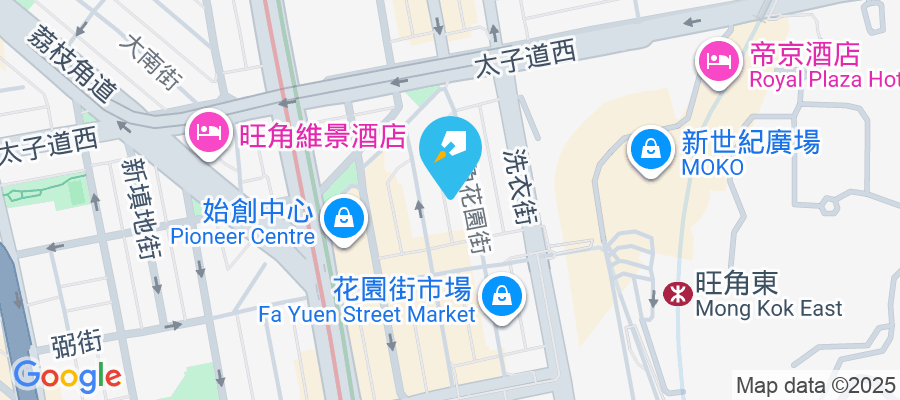Screen dimensions: 900x400
Task: Open the Fa Yuen Street Market pin
Action: [499, 295]
